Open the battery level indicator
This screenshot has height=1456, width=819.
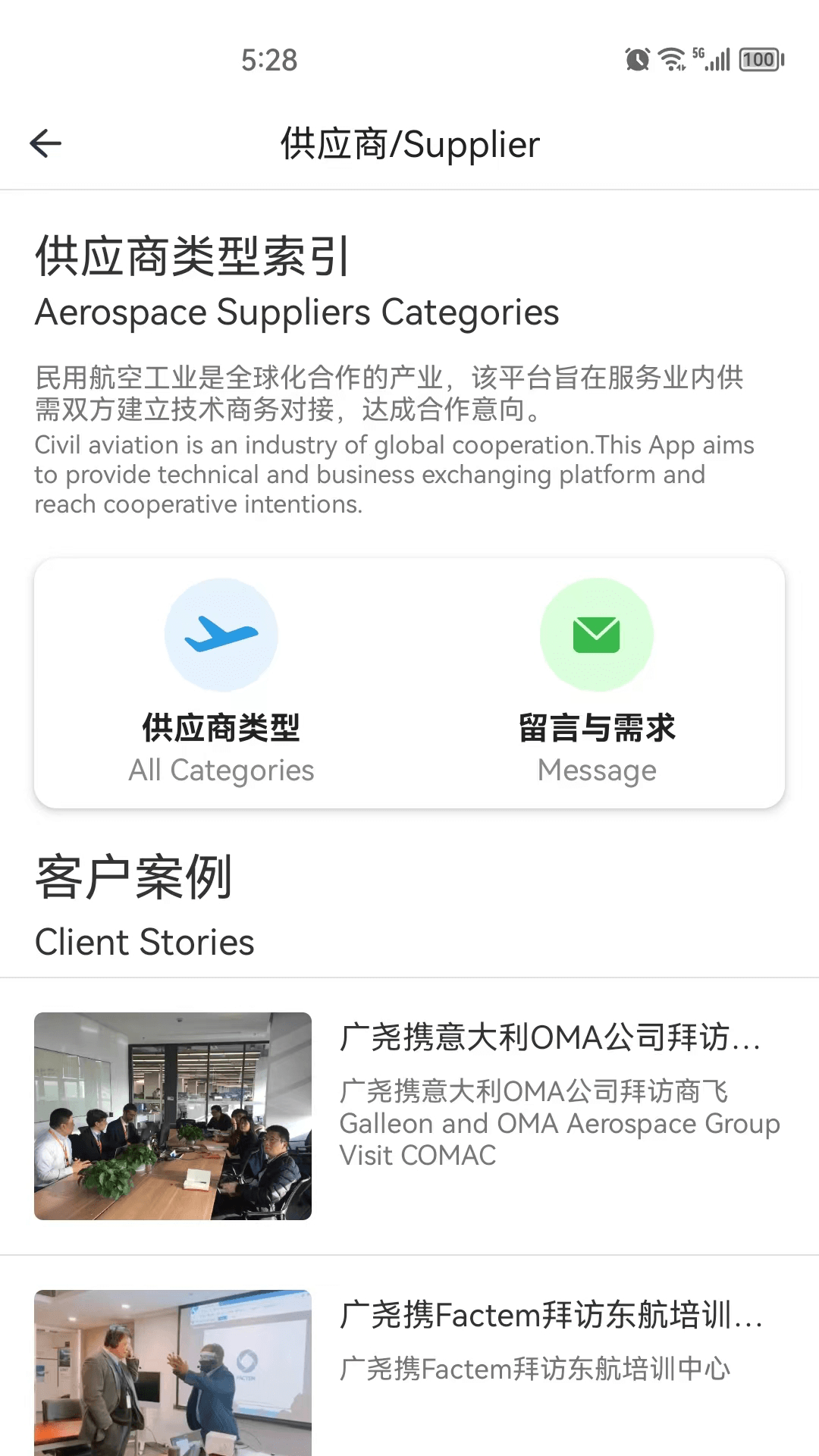tap(758, 59)
